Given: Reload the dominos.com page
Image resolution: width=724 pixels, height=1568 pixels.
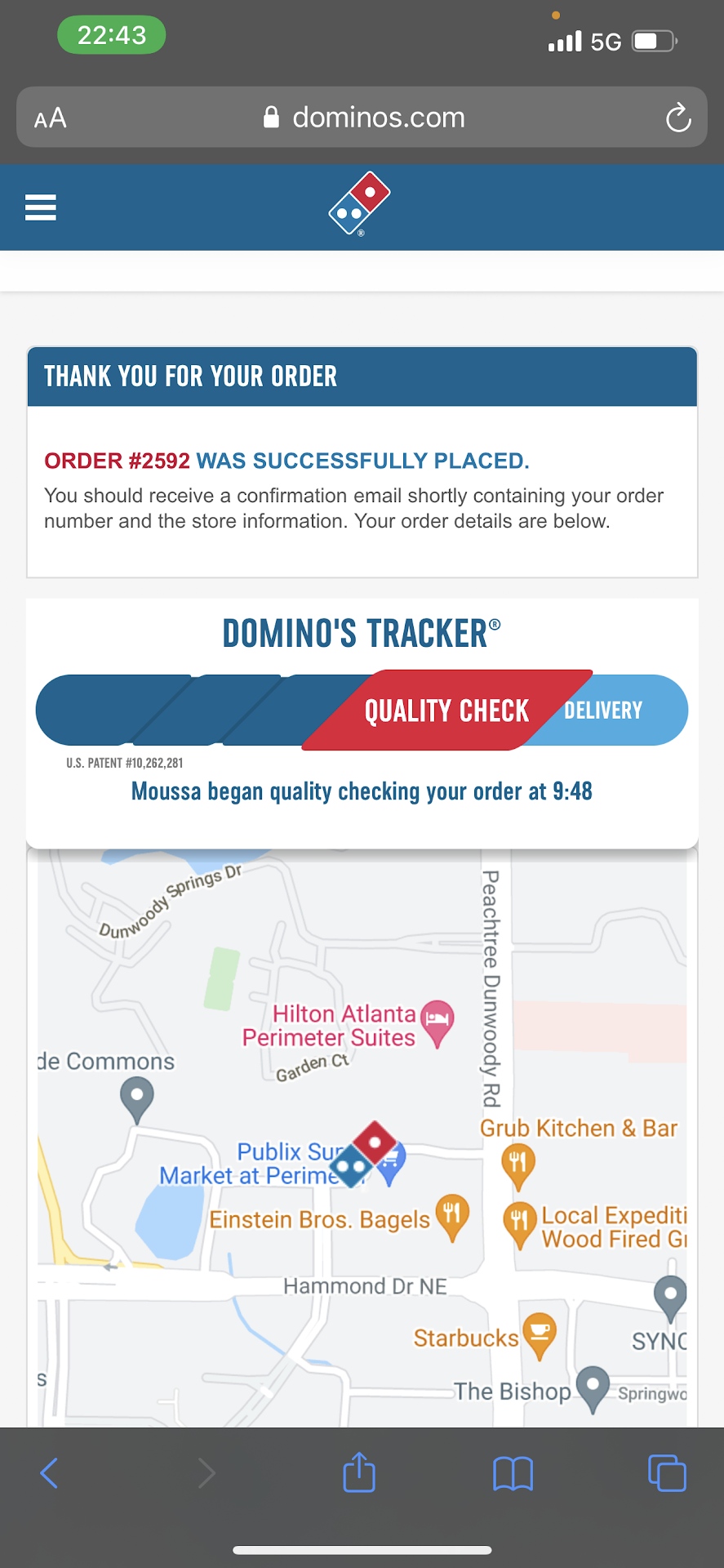Looking at the screenshot, I should 677,118.
